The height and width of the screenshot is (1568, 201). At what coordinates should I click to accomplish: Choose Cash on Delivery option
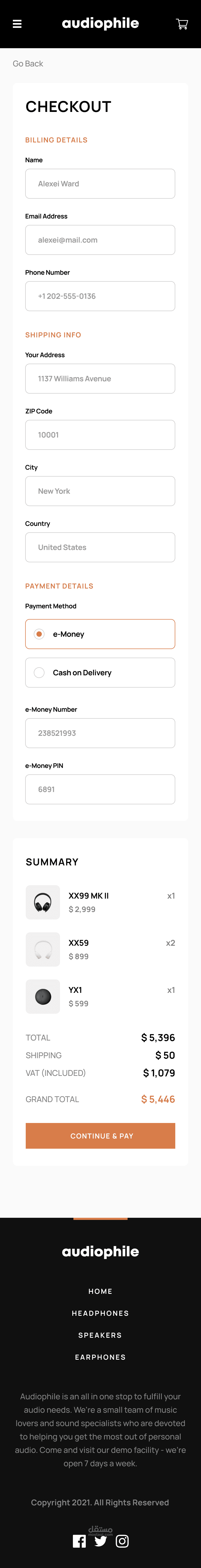tap(100, 673)
